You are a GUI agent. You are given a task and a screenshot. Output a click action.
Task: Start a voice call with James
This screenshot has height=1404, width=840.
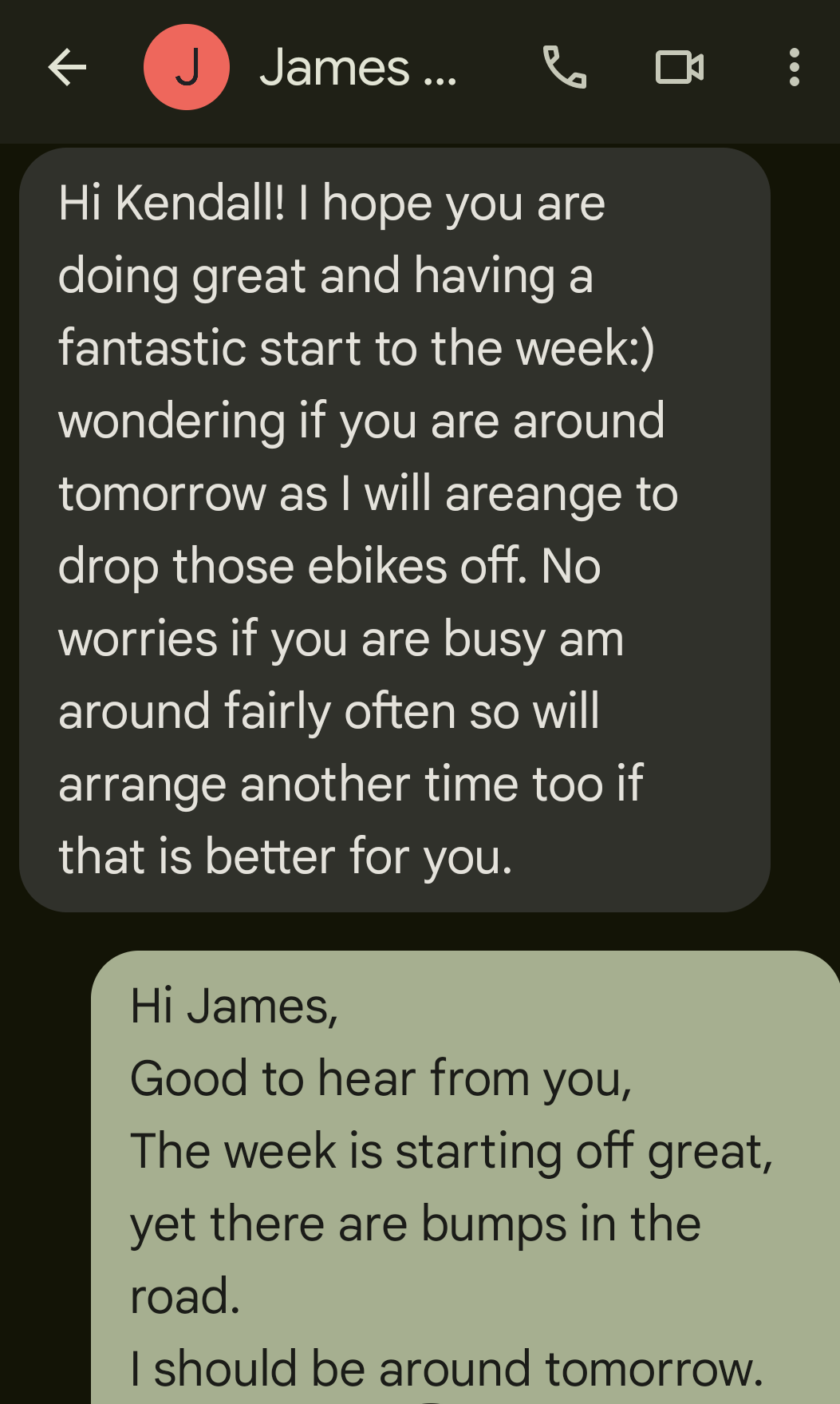pyautogui.click(x=564, y=67)
